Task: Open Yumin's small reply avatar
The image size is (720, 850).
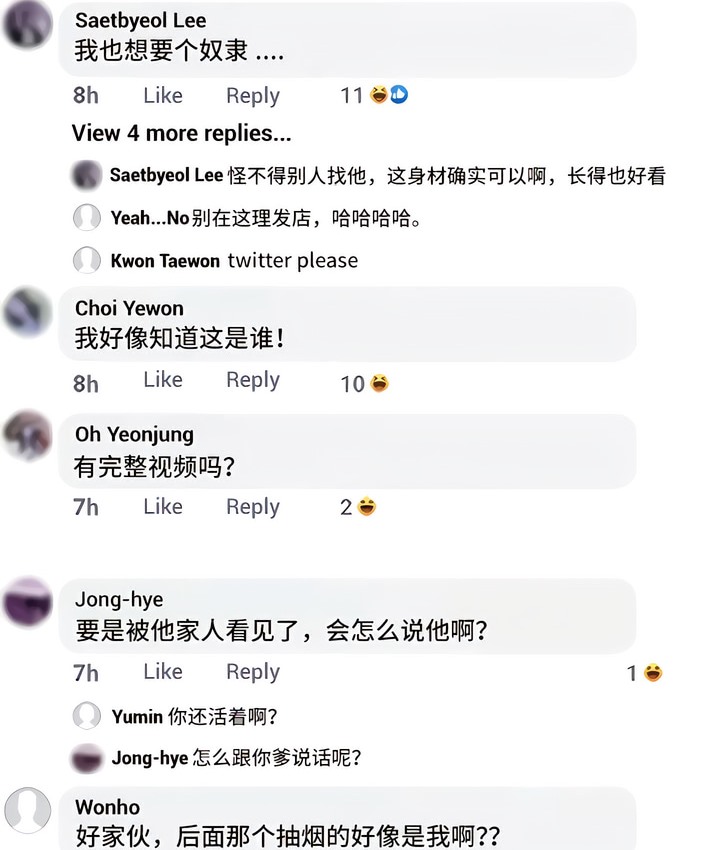Action: [87, 717]
